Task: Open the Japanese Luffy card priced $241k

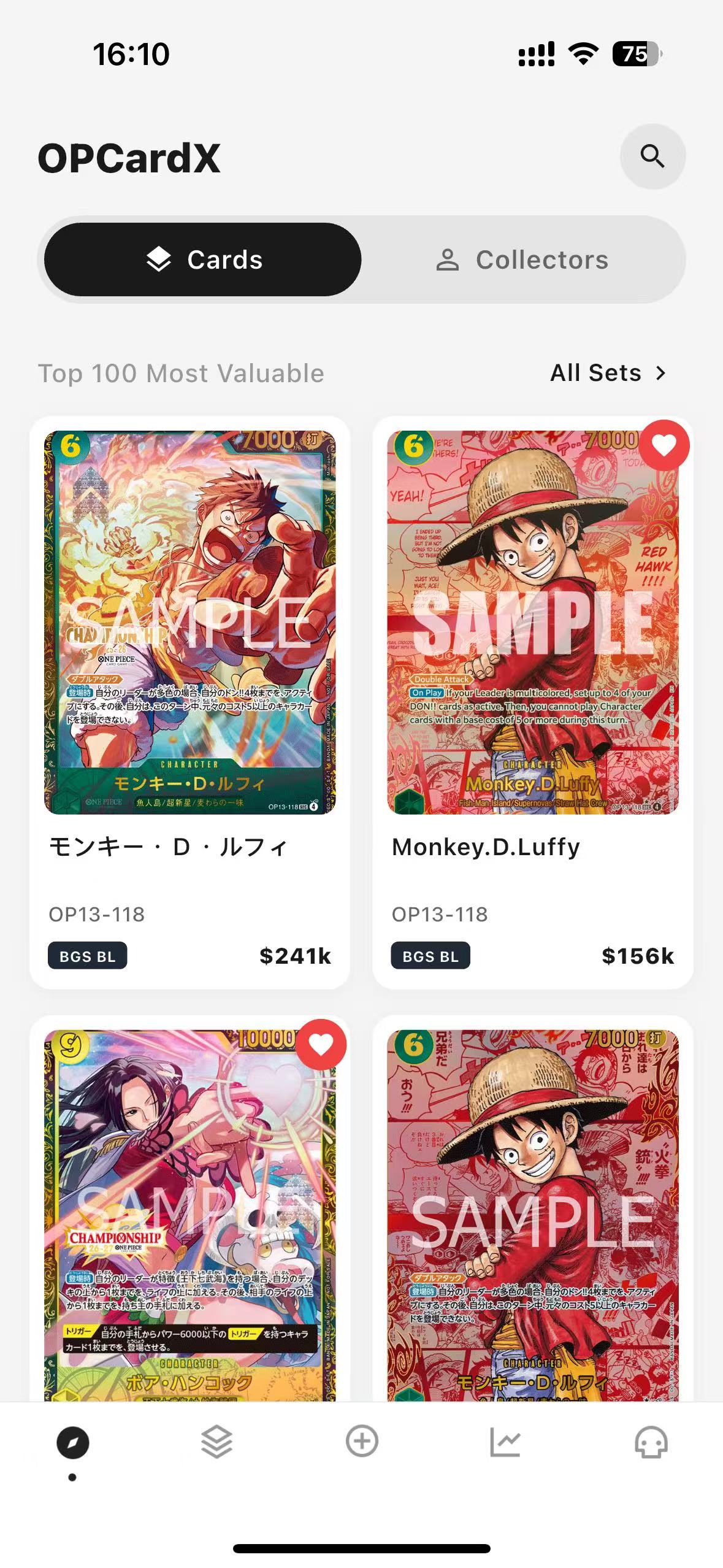Action: click(189, 702)
